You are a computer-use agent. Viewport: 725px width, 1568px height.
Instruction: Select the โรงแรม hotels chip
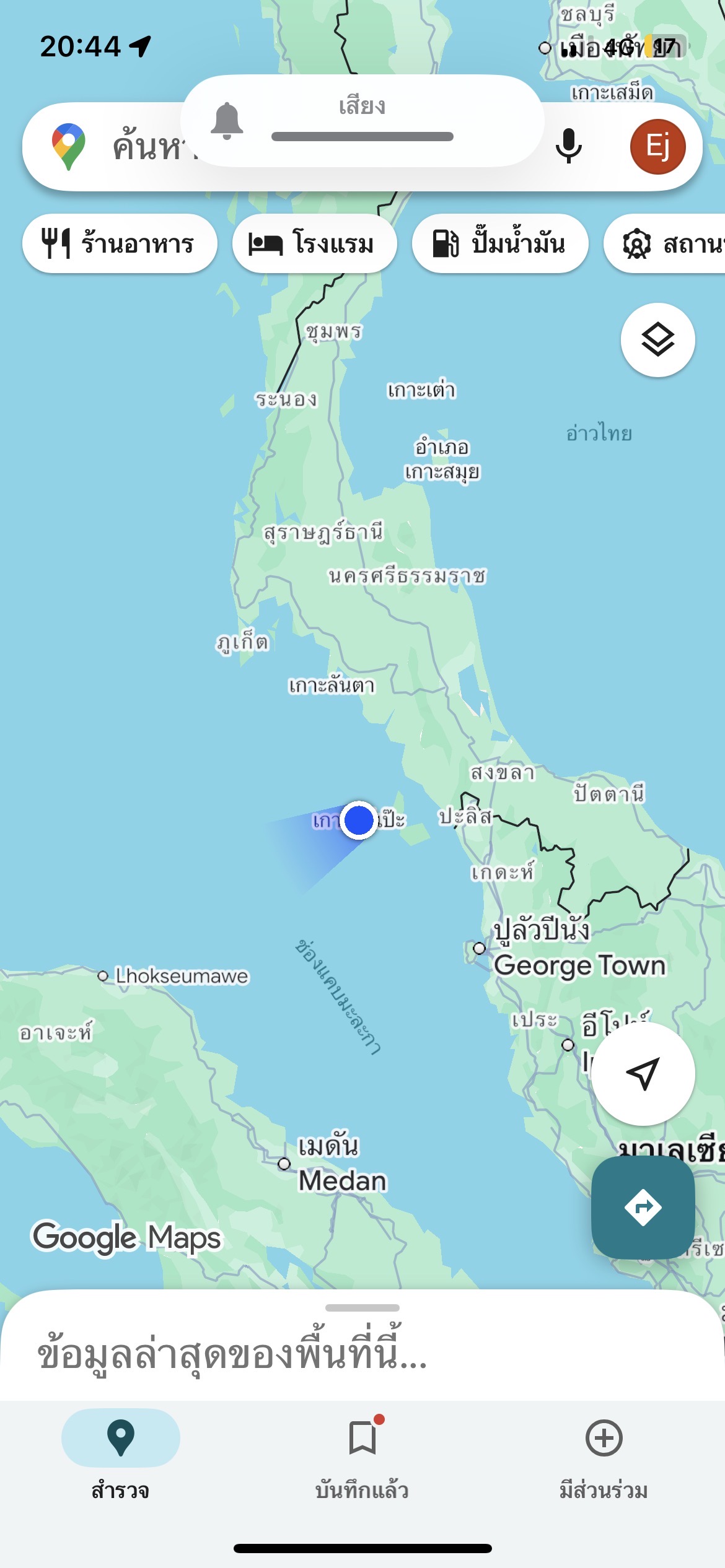tap(314, 243)
